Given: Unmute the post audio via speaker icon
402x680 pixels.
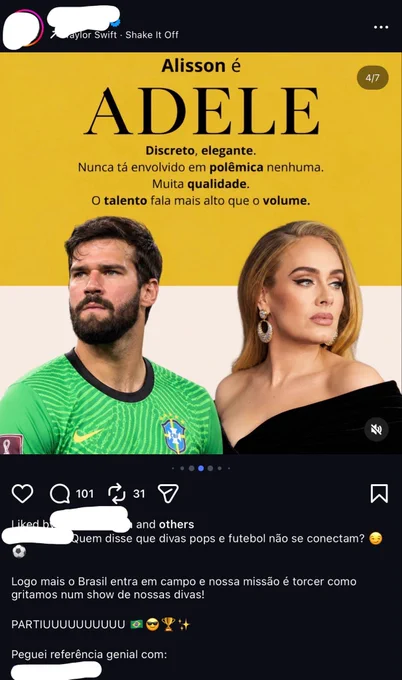Looking at the screenshot, I should [x=376, y=429].
